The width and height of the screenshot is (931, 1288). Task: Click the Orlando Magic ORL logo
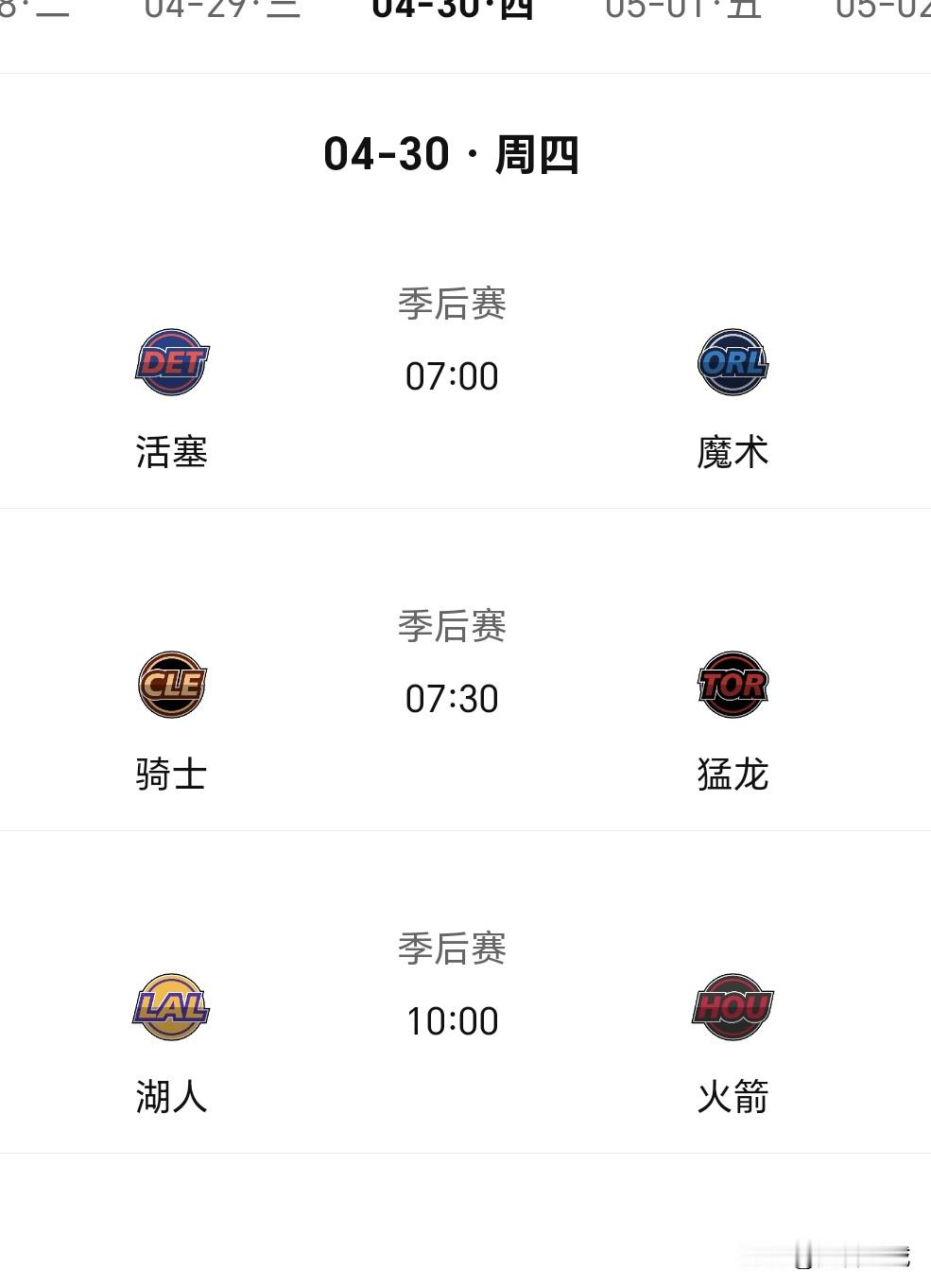pyautogui.click(x=733, y=363)
